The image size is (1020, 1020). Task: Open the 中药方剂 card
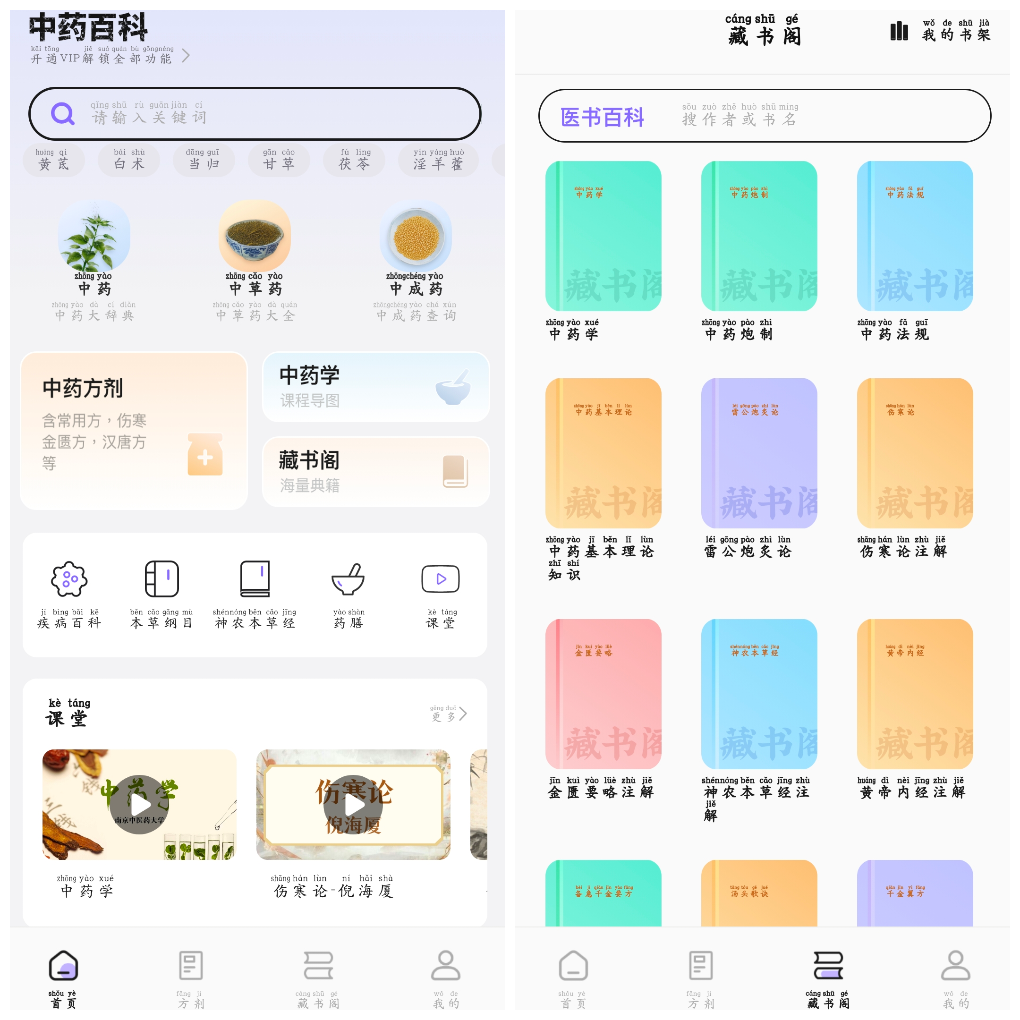click(134, 430)
